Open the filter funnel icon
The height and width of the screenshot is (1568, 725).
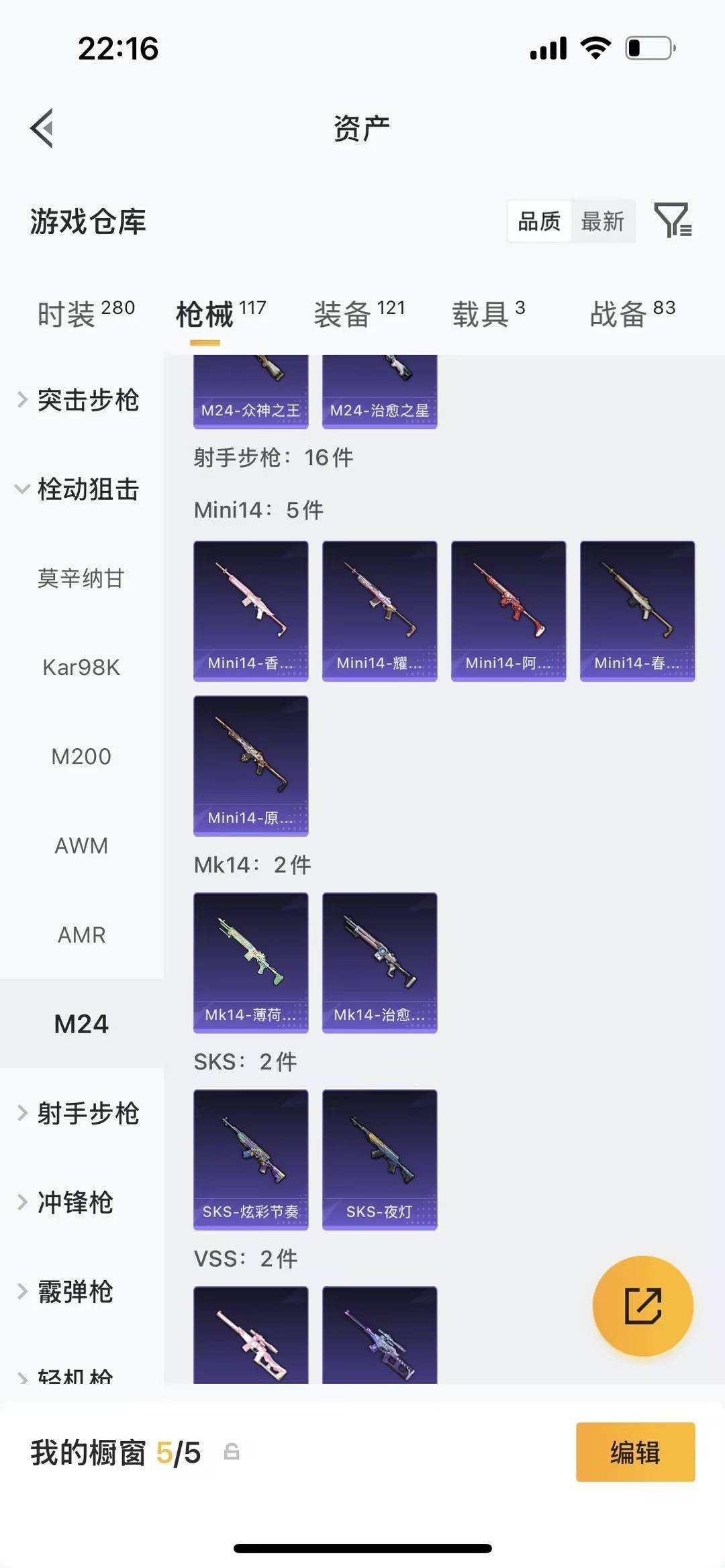(673, 221)
